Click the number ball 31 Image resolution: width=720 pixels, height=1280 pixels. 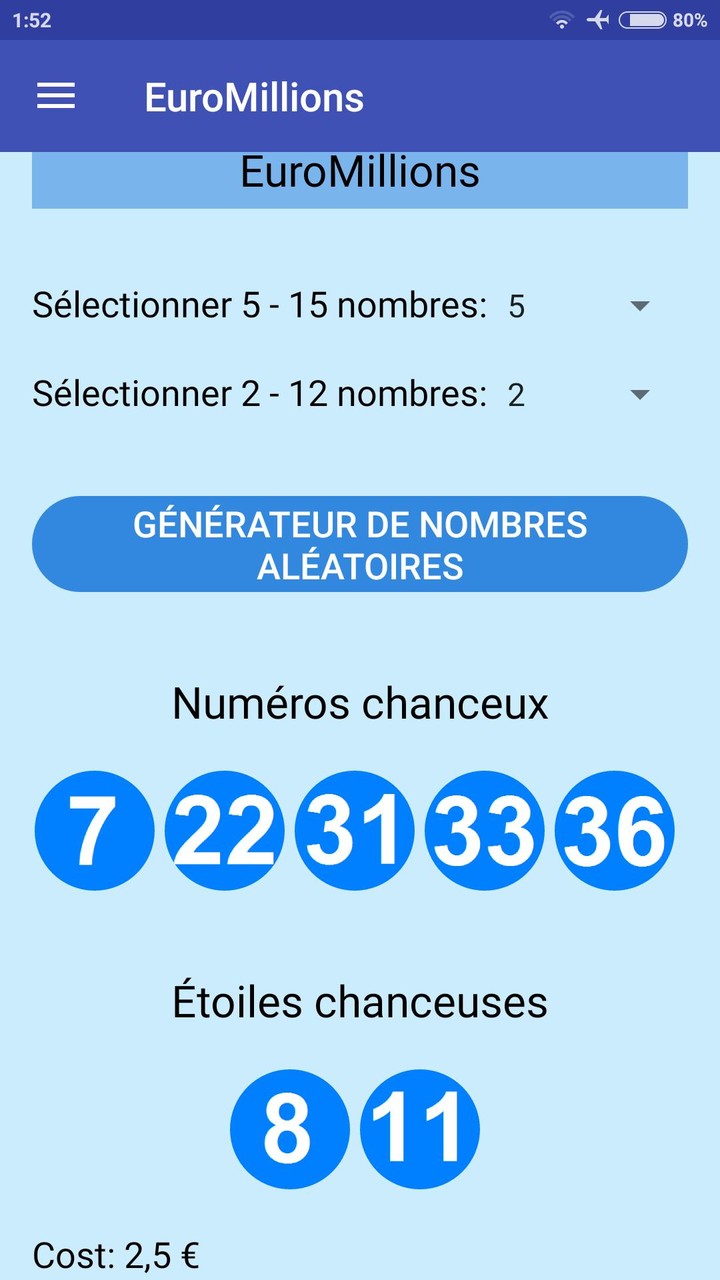[355, 831]
